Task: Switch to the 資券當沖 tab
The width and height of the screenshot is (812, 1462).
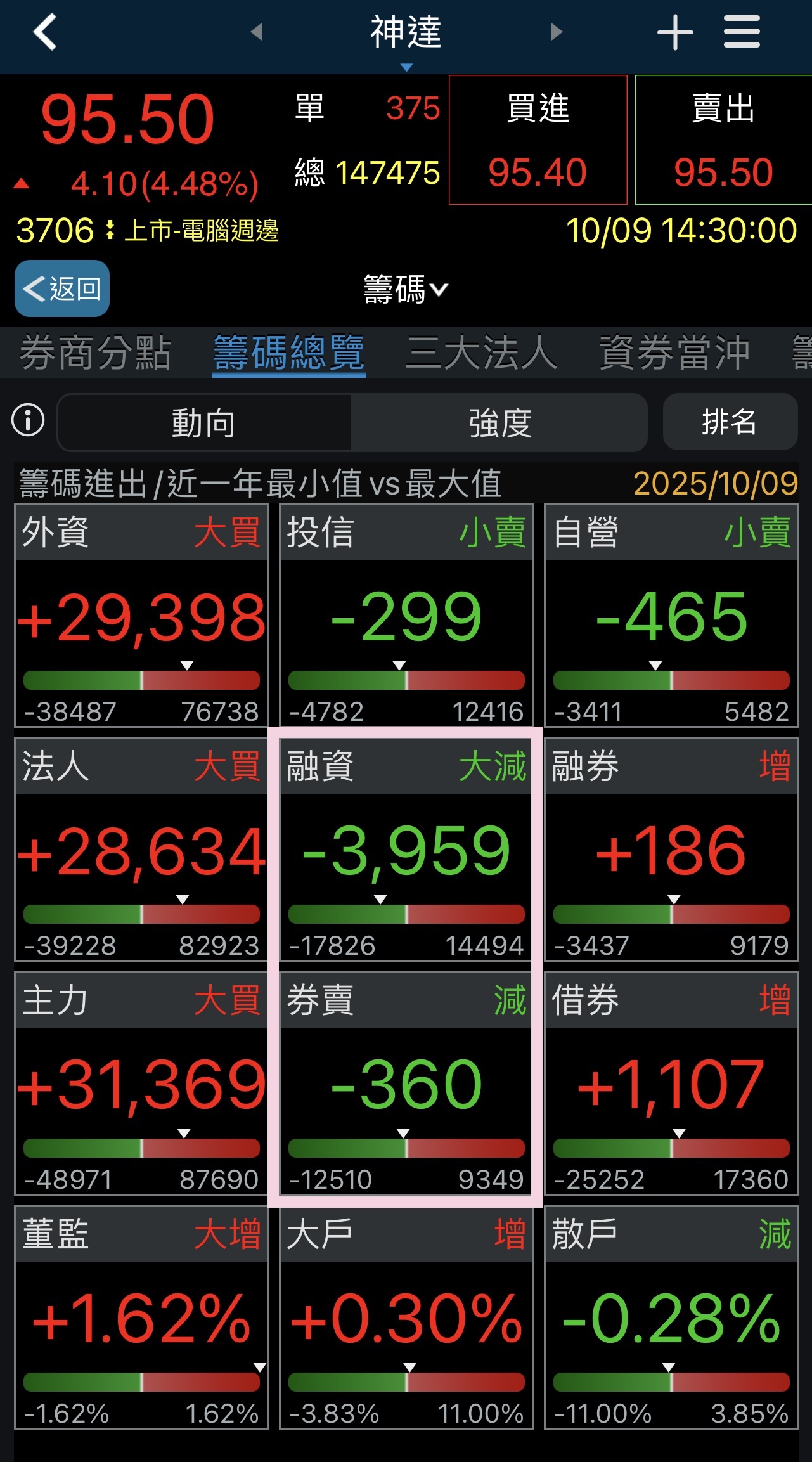Action: (674, 353)
